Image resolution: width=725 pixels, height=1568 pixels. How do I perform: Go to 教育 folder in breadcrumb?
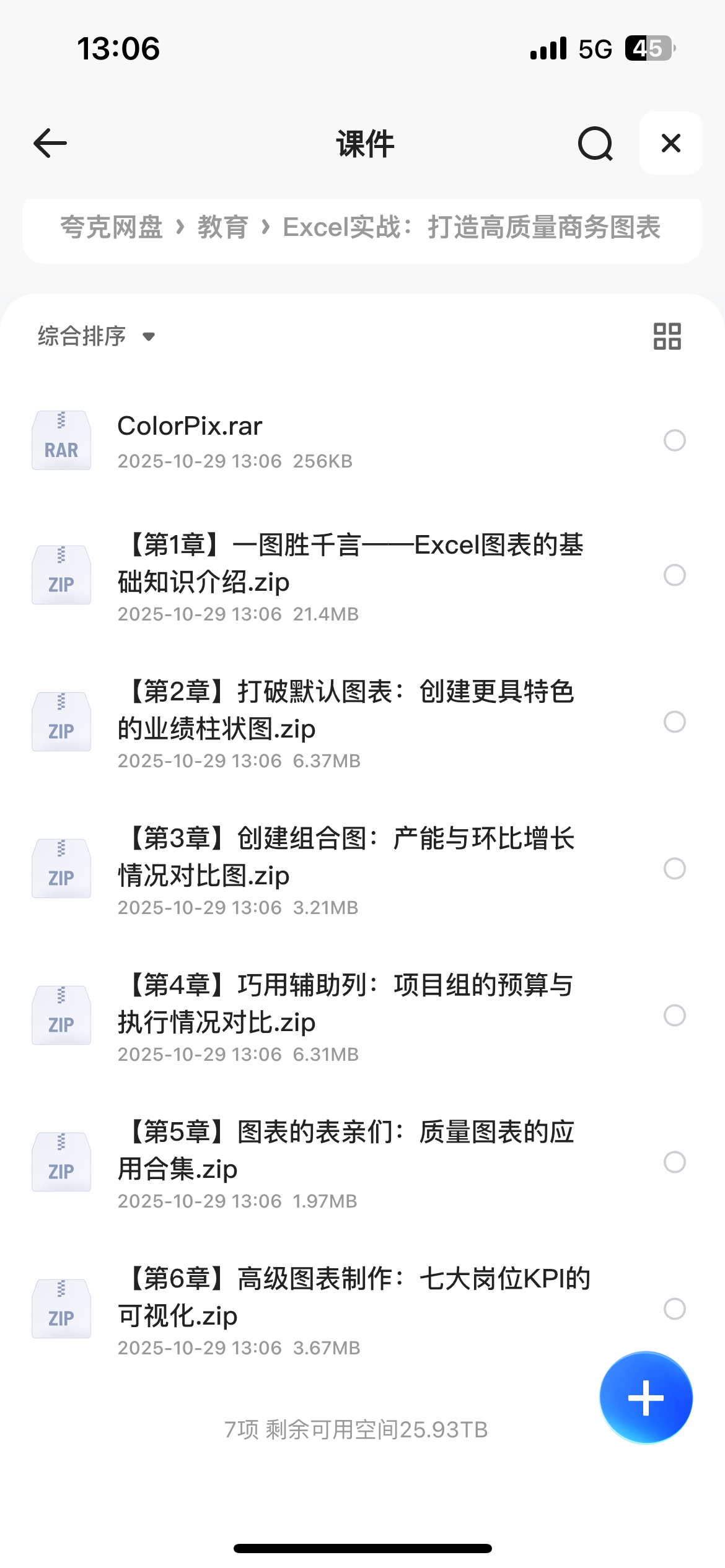click(222, 227)
